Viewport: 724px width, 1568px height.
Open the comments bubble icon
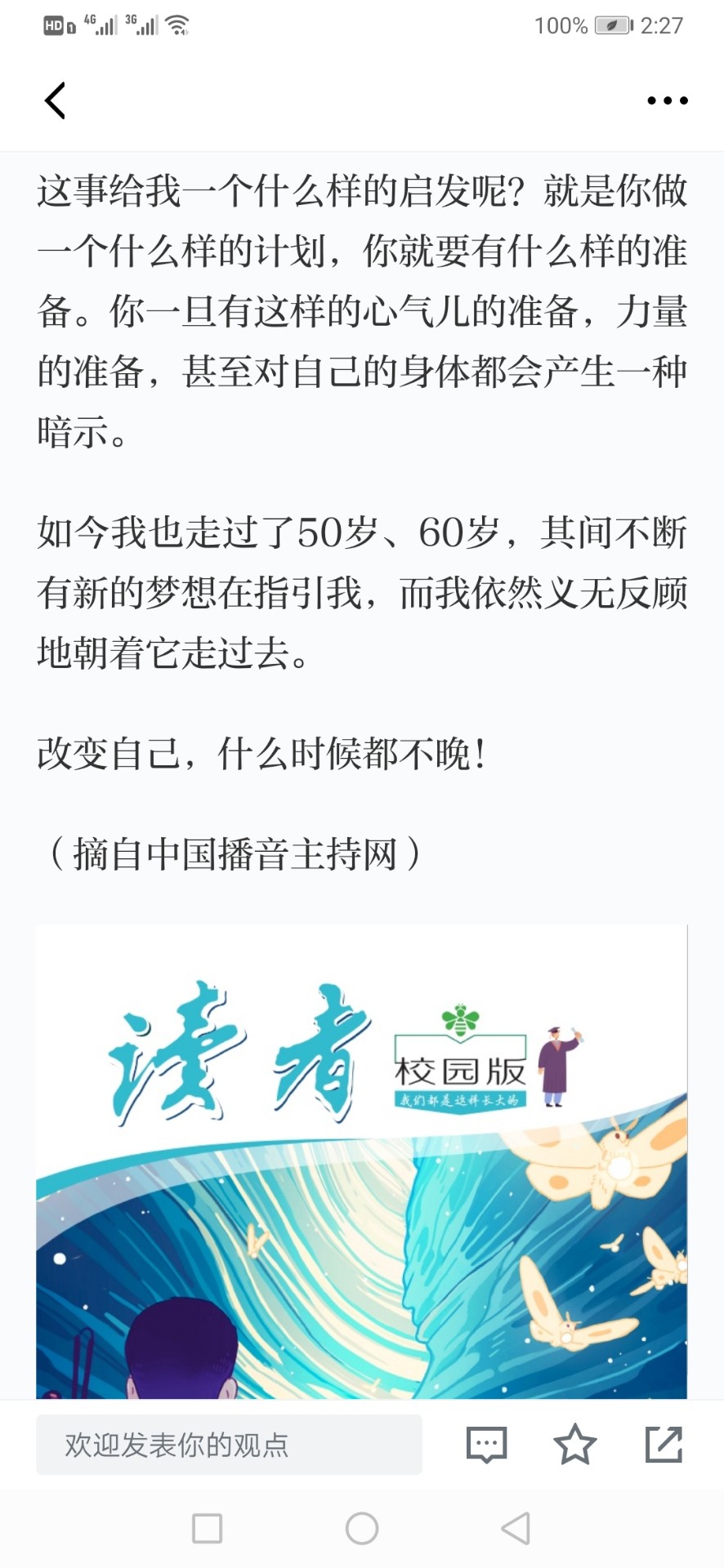(x=486, y=1445)
